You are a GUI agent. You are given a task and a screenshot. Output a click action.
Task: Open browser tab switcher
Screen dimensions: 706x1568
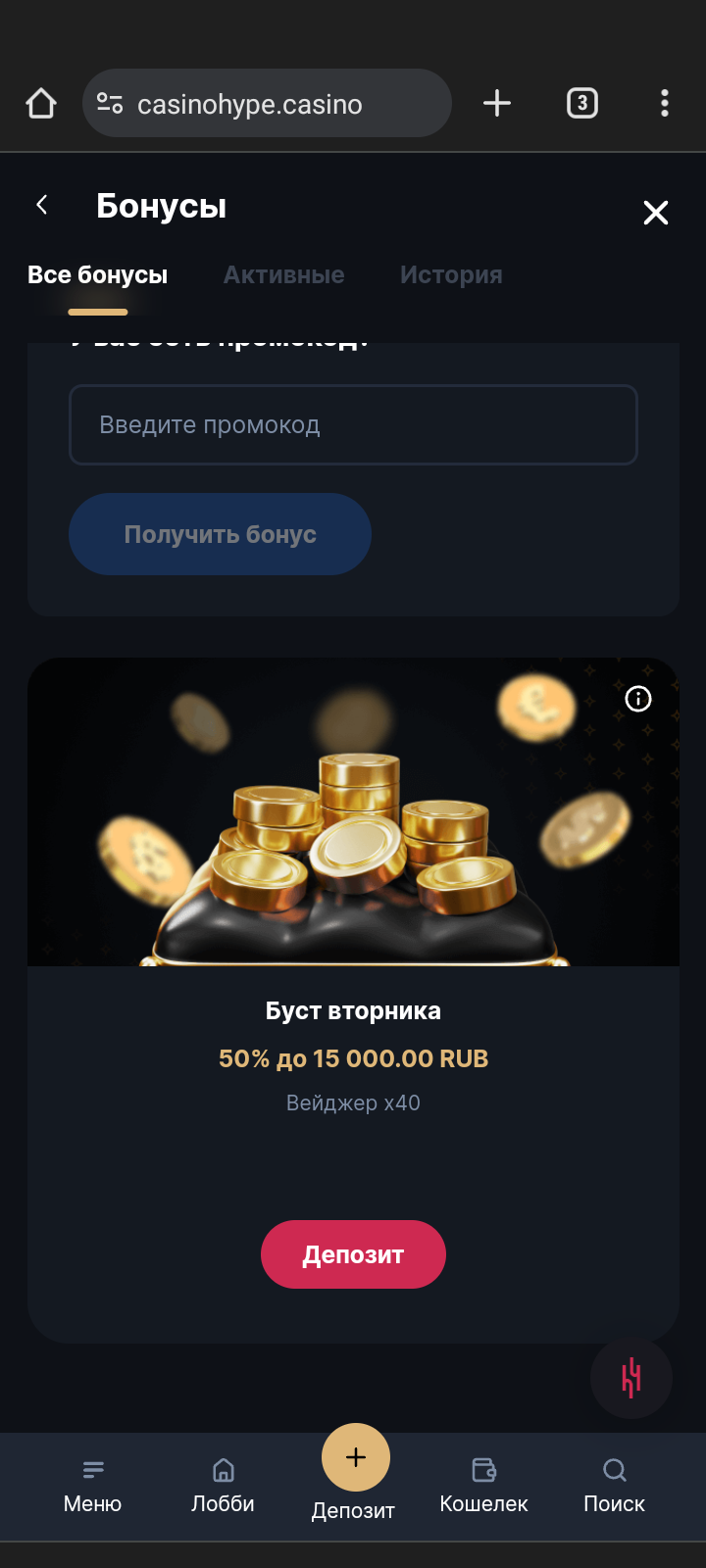tap(582, 103)
